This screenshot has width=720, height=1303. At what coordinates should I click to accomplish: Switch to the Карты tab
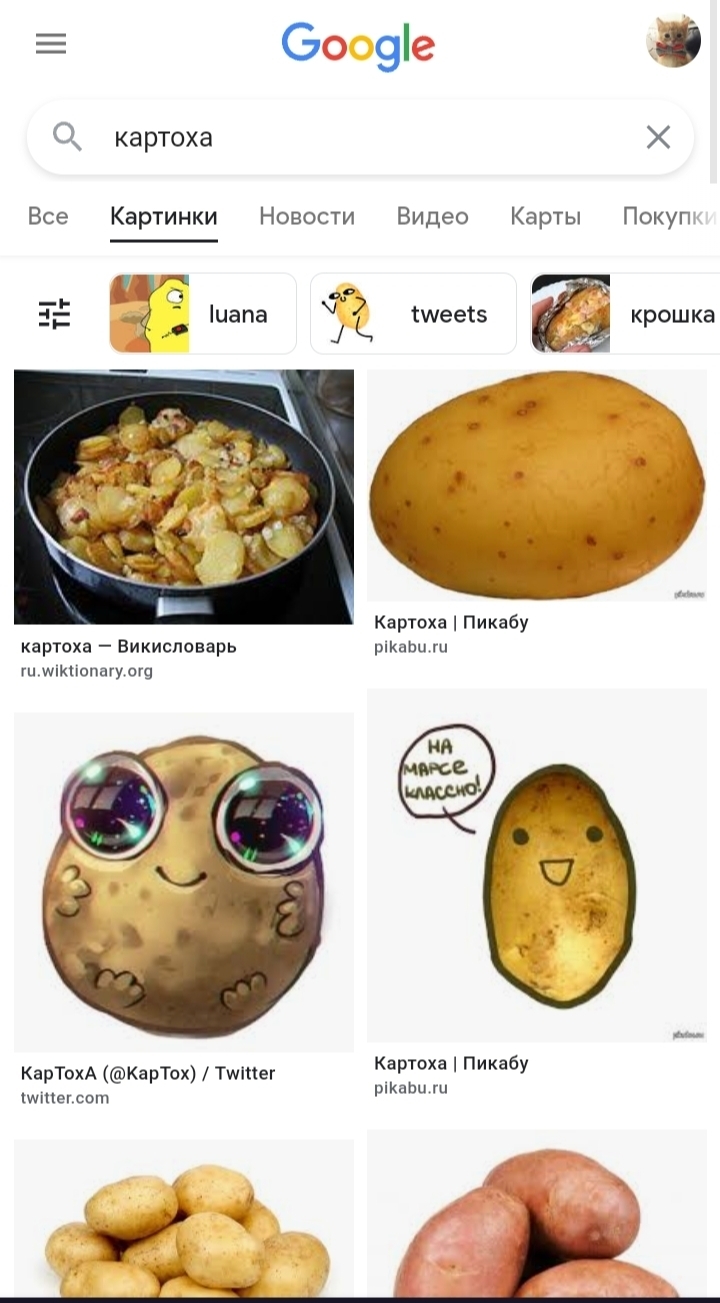[x=545, y=216]
